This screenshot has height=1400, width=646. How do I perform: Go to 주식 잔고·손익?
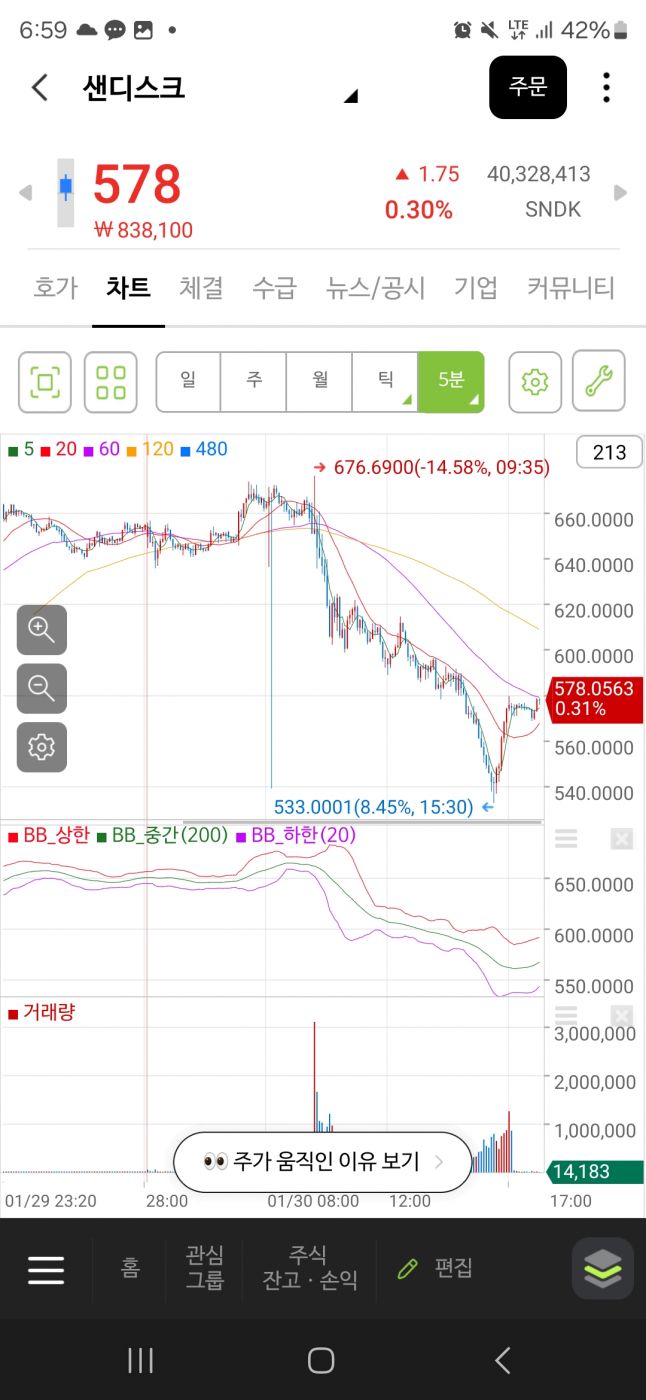(309, 1267)
